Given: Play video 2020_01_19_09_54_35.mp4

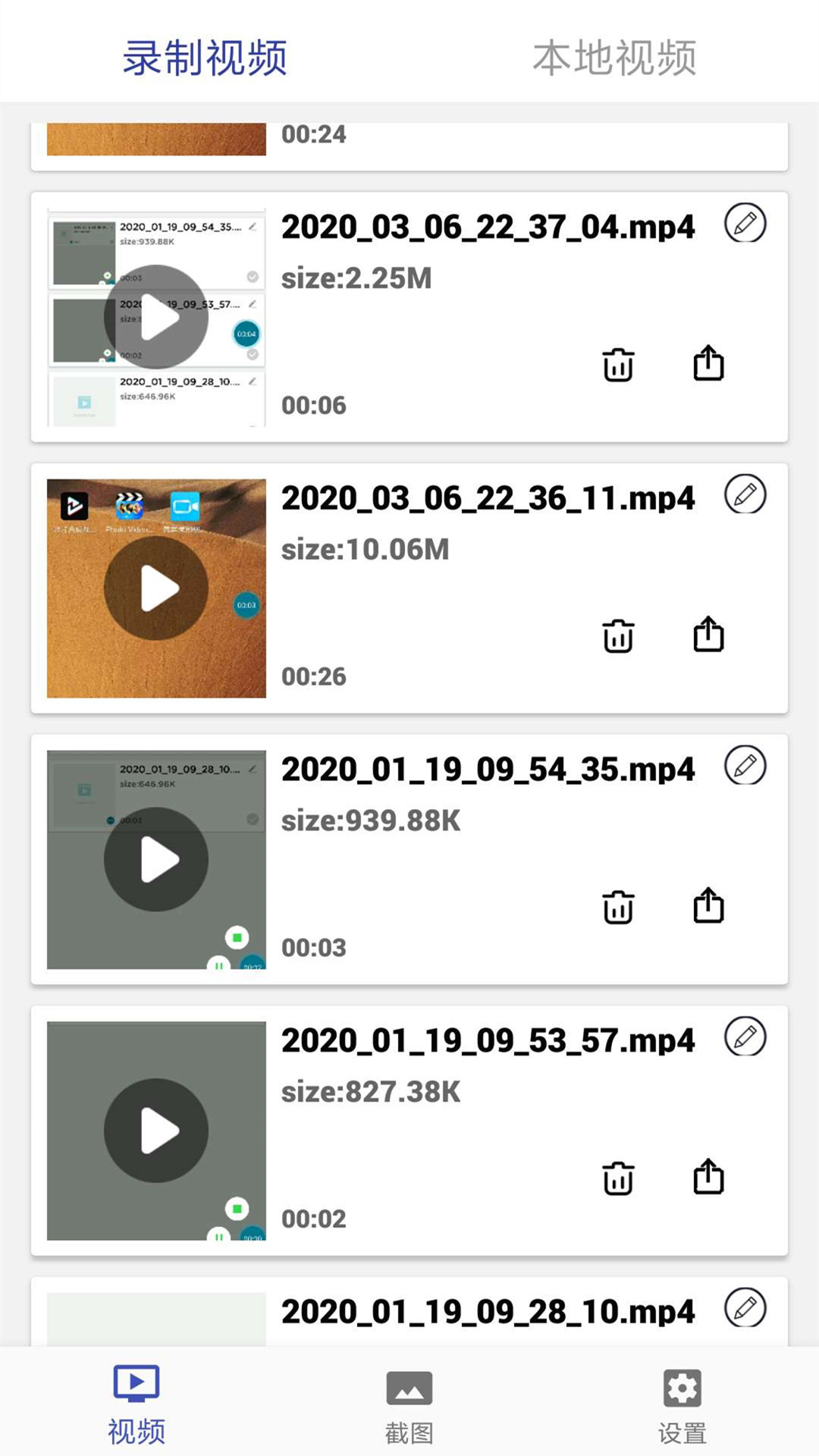Looking at the screenshot, I should pyautogui.click(x=156, y=859).
